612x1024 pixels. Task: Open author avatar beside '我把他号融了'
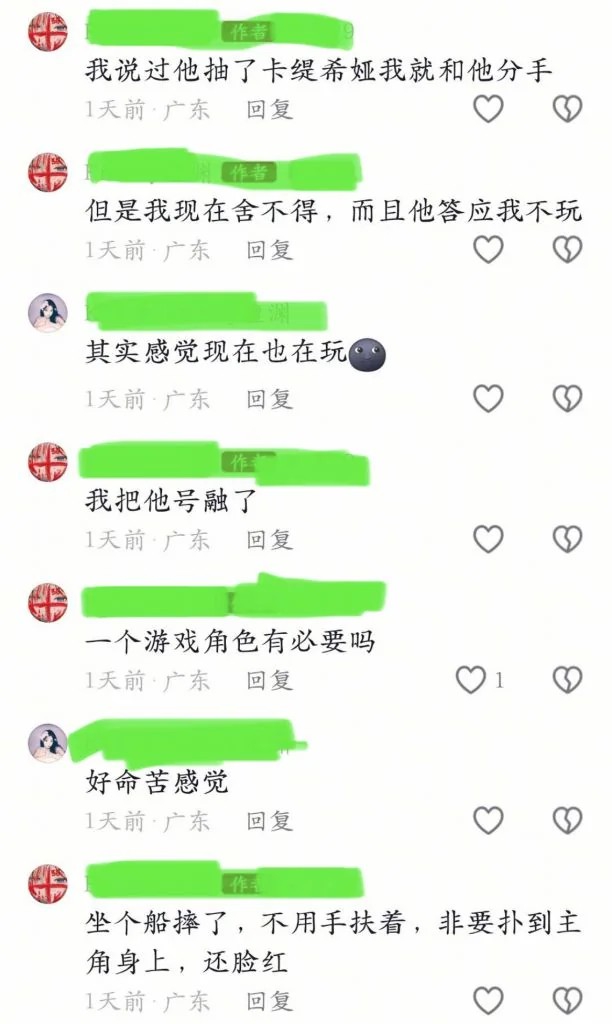point(48,462)
